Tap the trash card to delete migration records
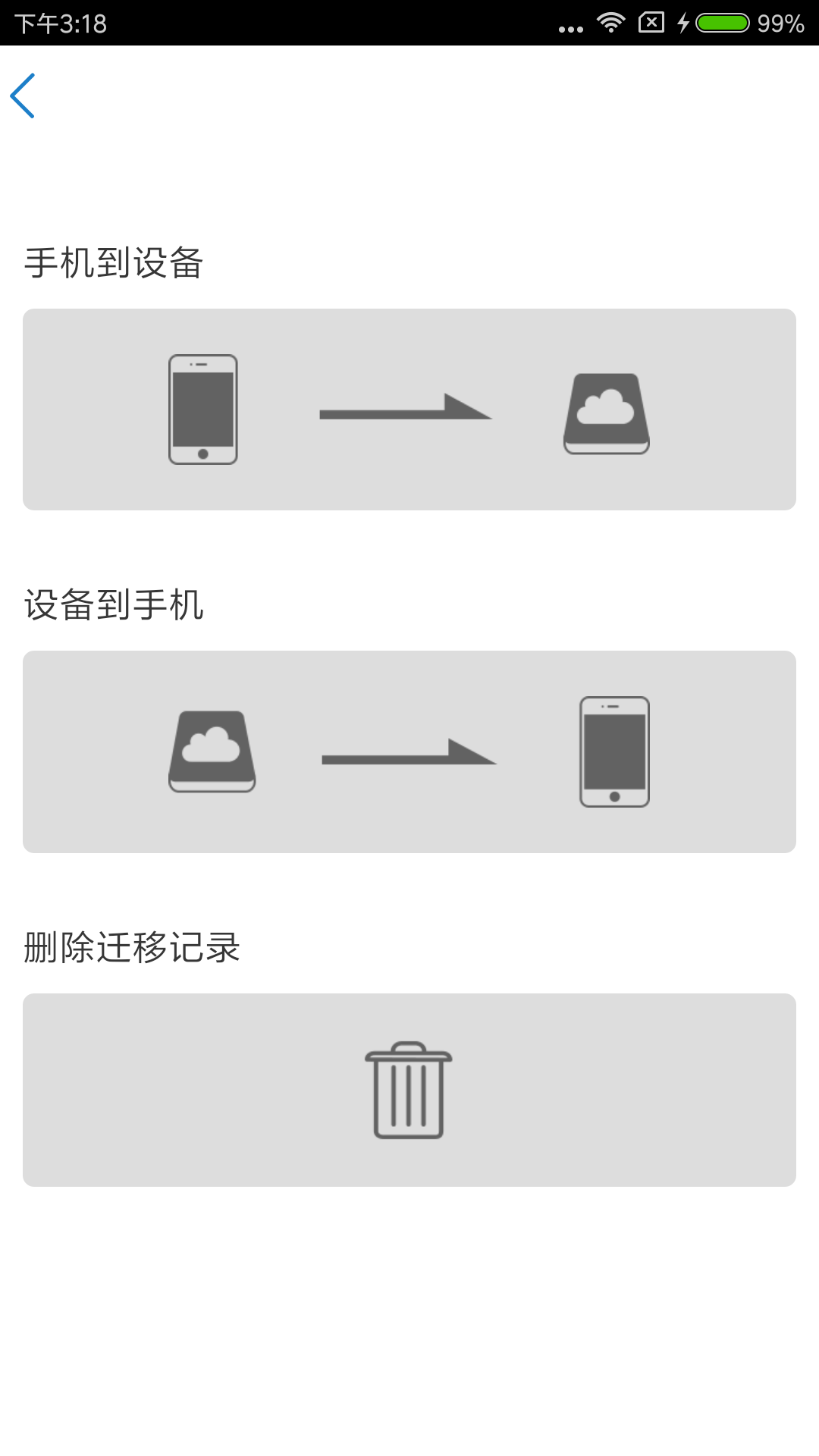Screen dimensions: 819x1456 pos(409,1090)
